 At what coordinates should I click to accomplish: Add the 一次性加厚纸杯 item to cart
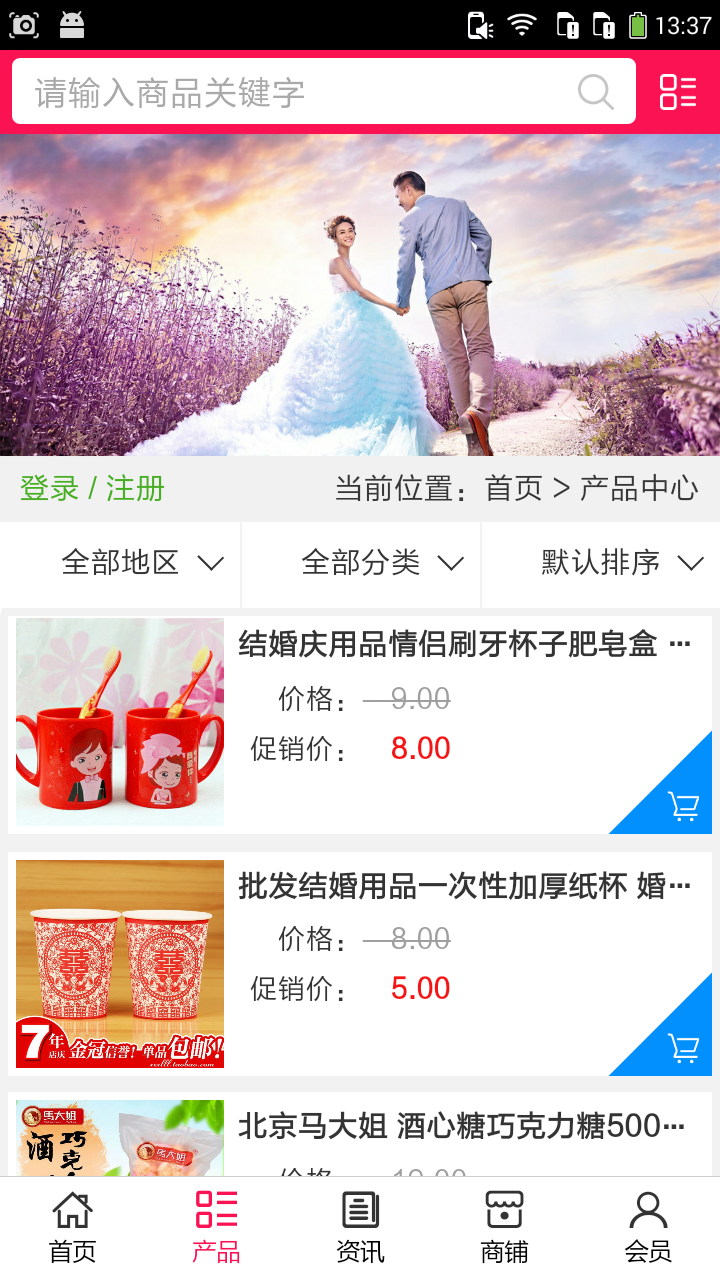pos(683,1048)
